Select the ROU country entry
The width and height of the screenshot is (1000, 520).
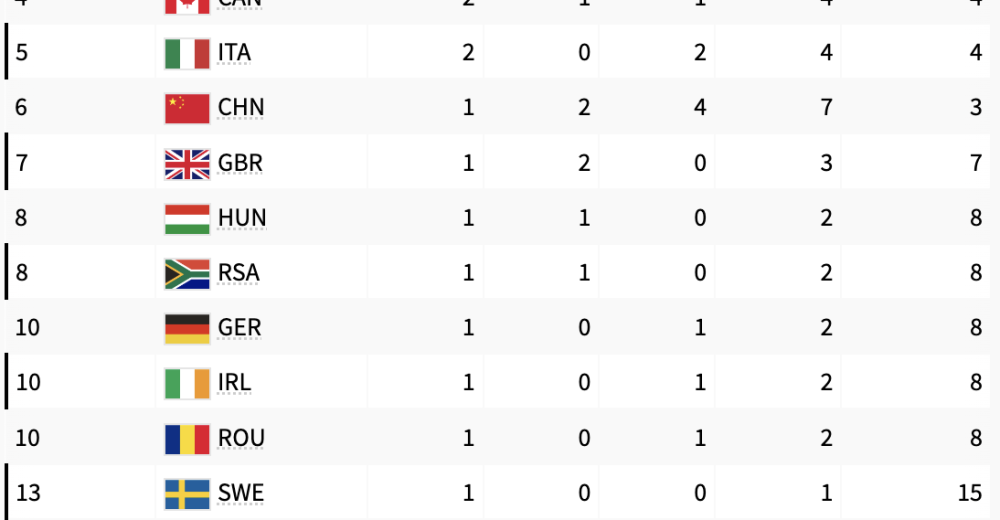coord(241,438)
